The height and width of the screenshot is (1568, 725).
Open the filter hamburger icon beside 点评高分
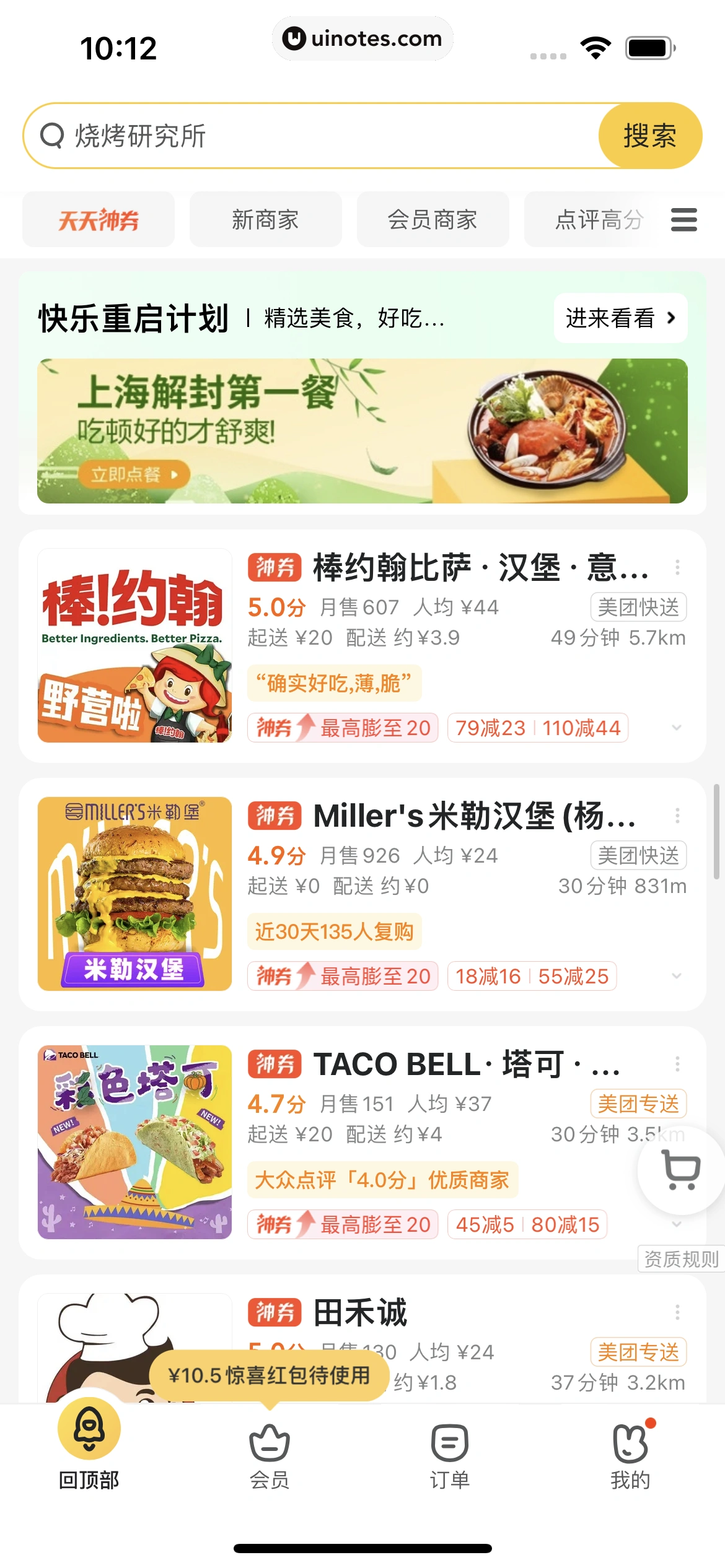tap(683, 220)
